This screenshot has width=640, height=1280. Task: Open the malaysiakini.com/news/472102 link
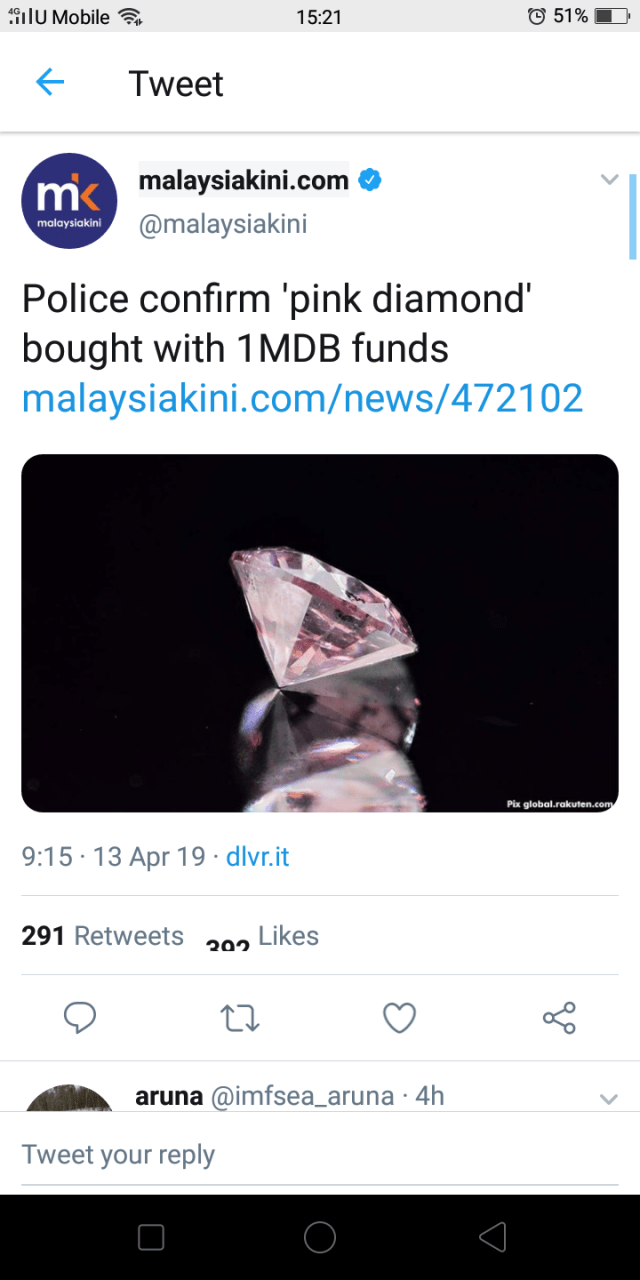point(302,398)
